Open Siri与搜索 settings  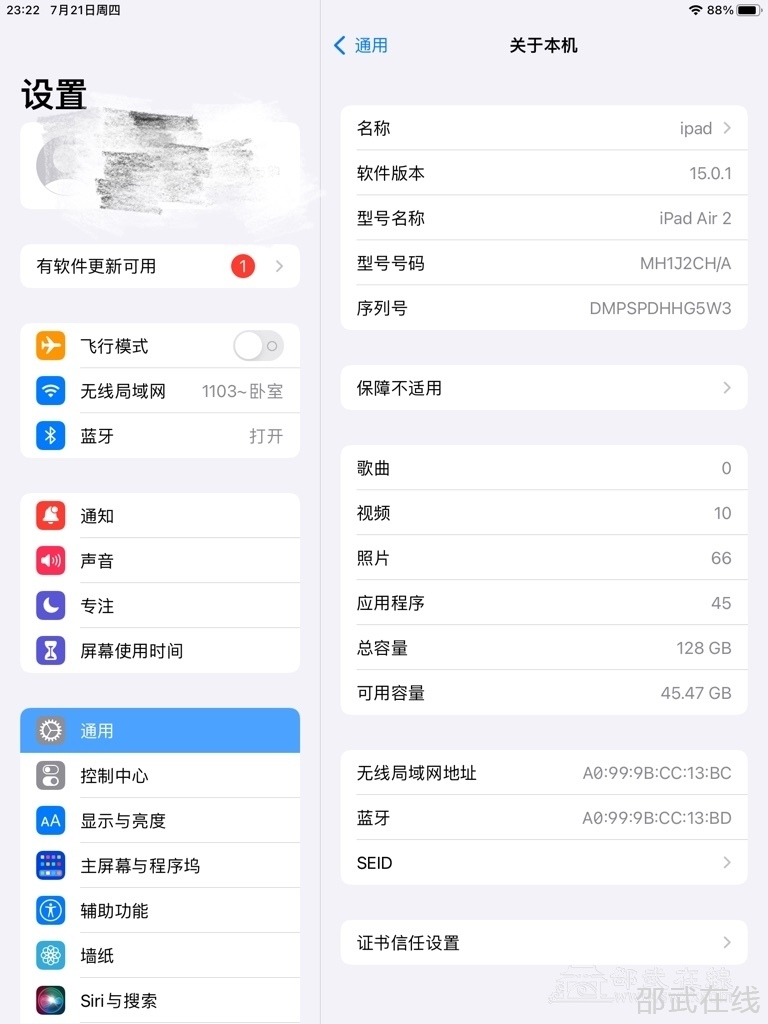click(160, 1000)
